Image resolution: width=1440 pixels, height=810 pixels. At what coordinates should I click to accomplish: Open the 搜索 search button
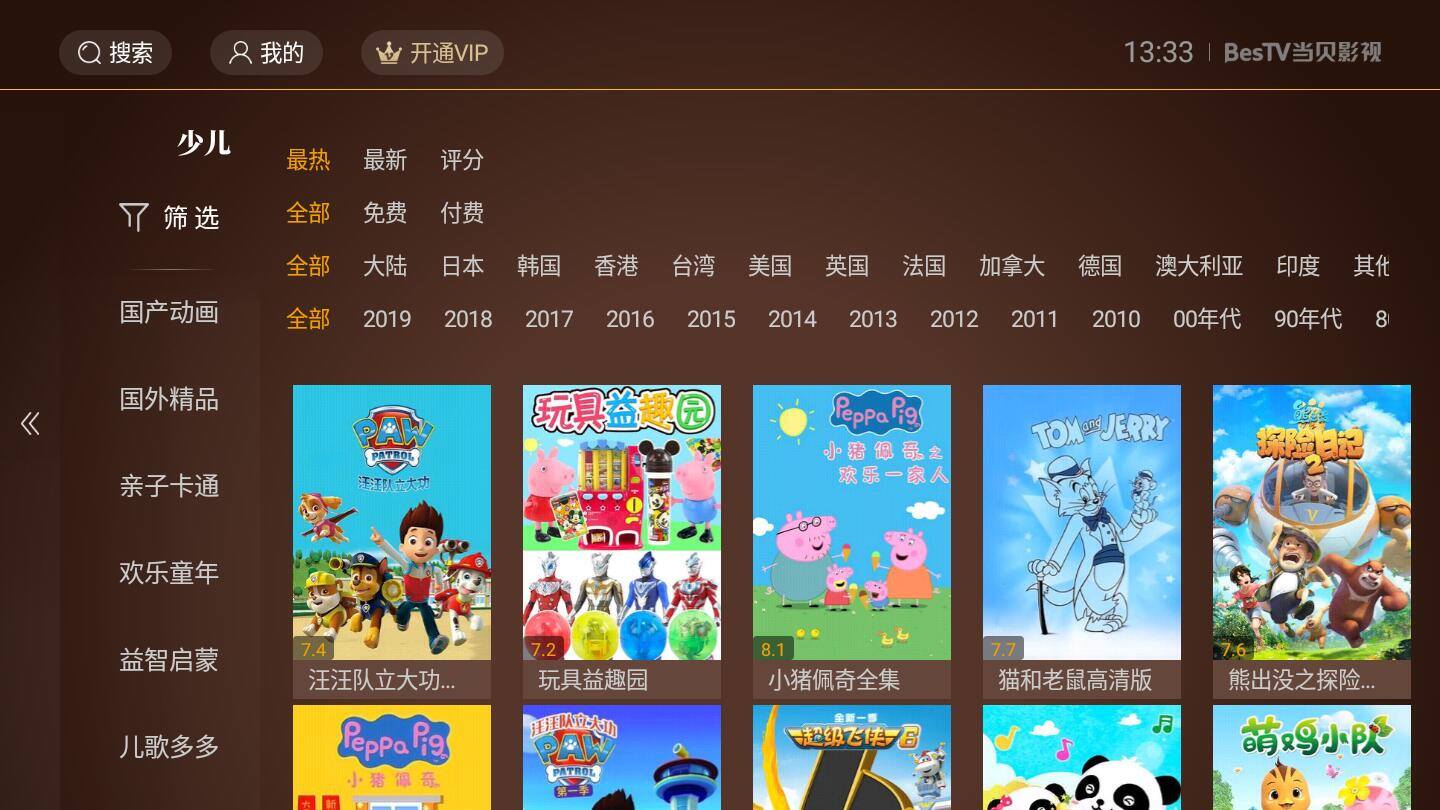[x=115, y=53]
